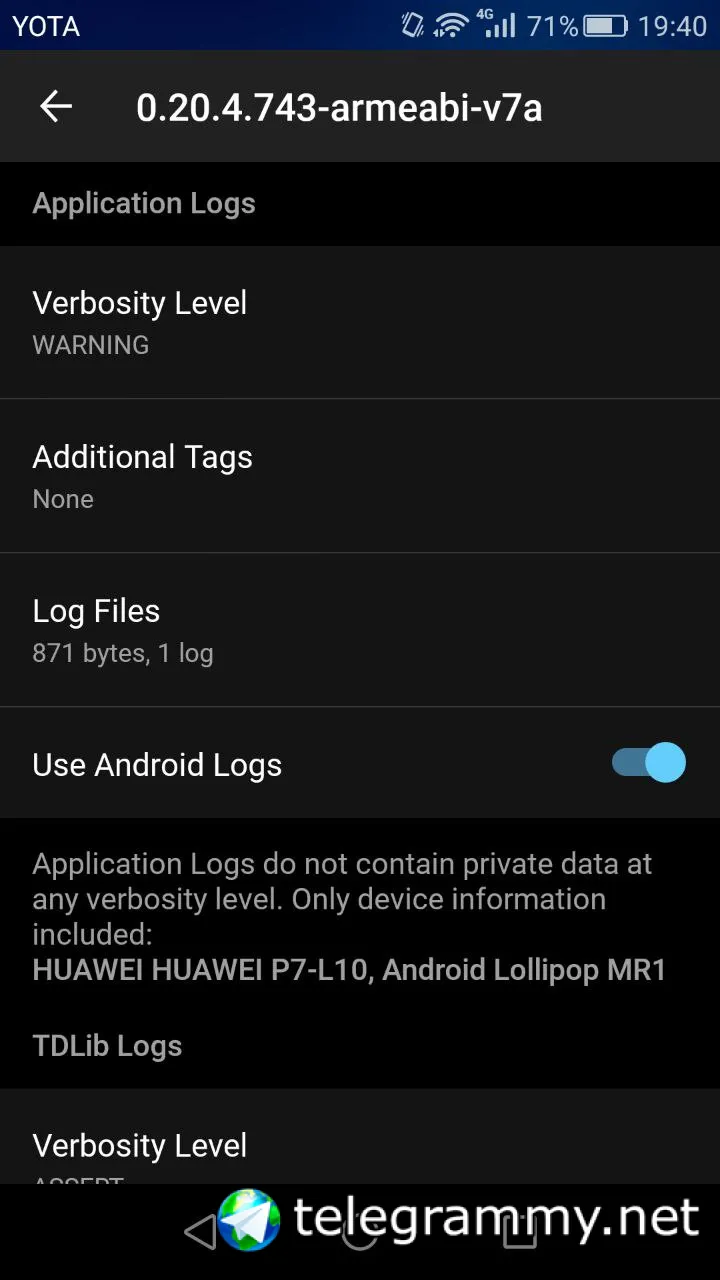Open Verbosity Level under Application Logs
The height and width of the screenshot is (1280, 720).
[x=360, y=322]
